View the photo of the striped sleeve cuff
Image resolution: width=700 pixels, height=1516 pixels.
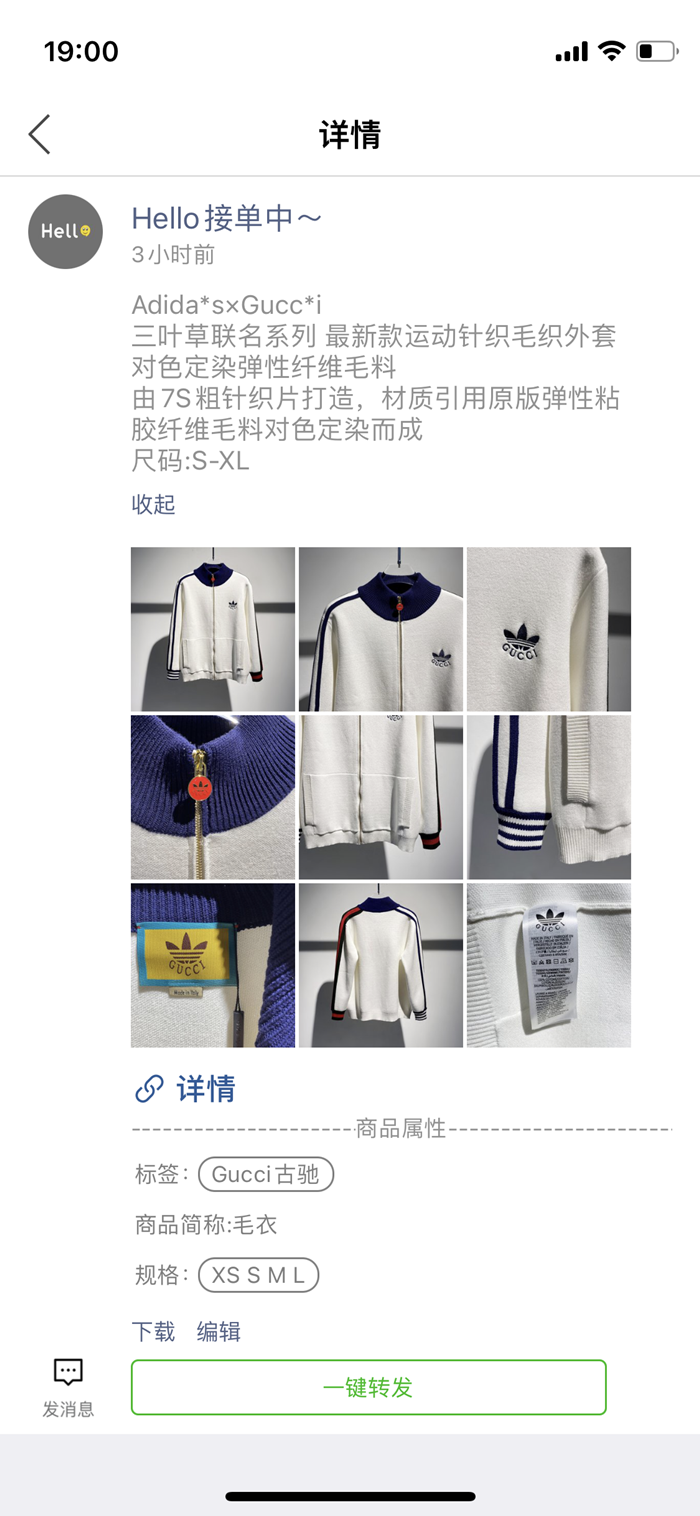click(549, 797)
